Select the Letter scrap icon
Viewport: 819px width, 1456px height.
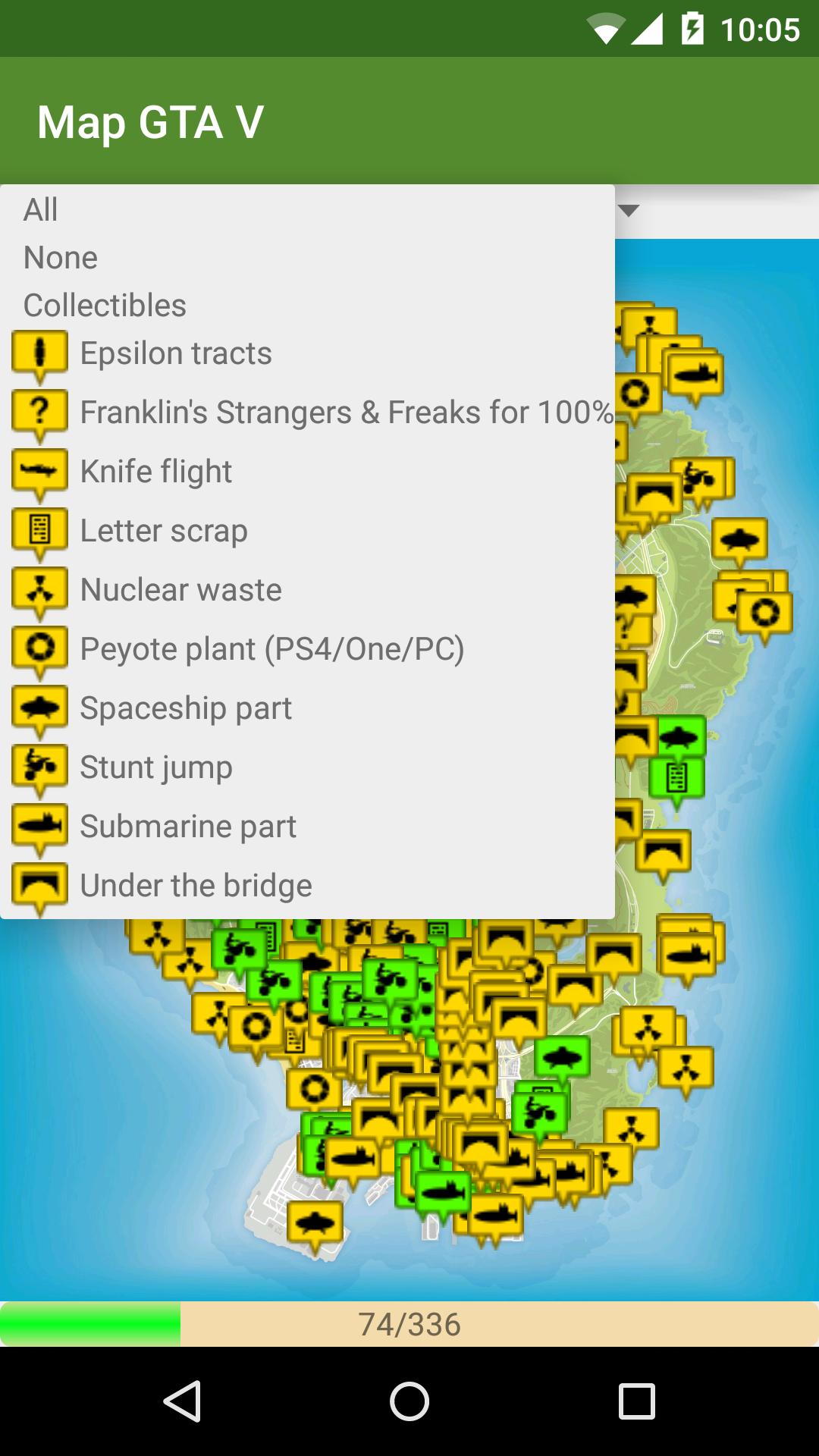(x=40, y=530)
